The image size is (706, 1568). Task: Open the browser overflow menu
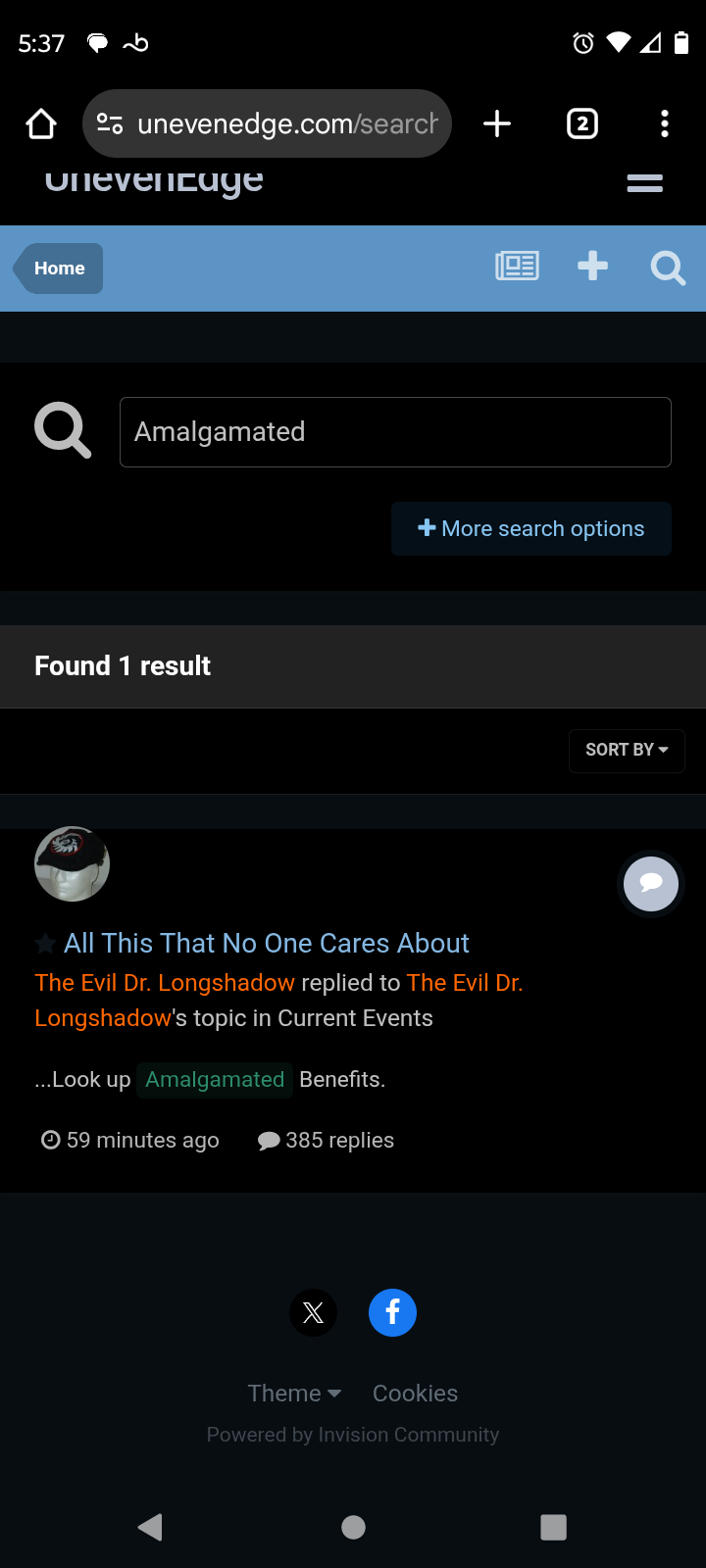pos(665,123)
